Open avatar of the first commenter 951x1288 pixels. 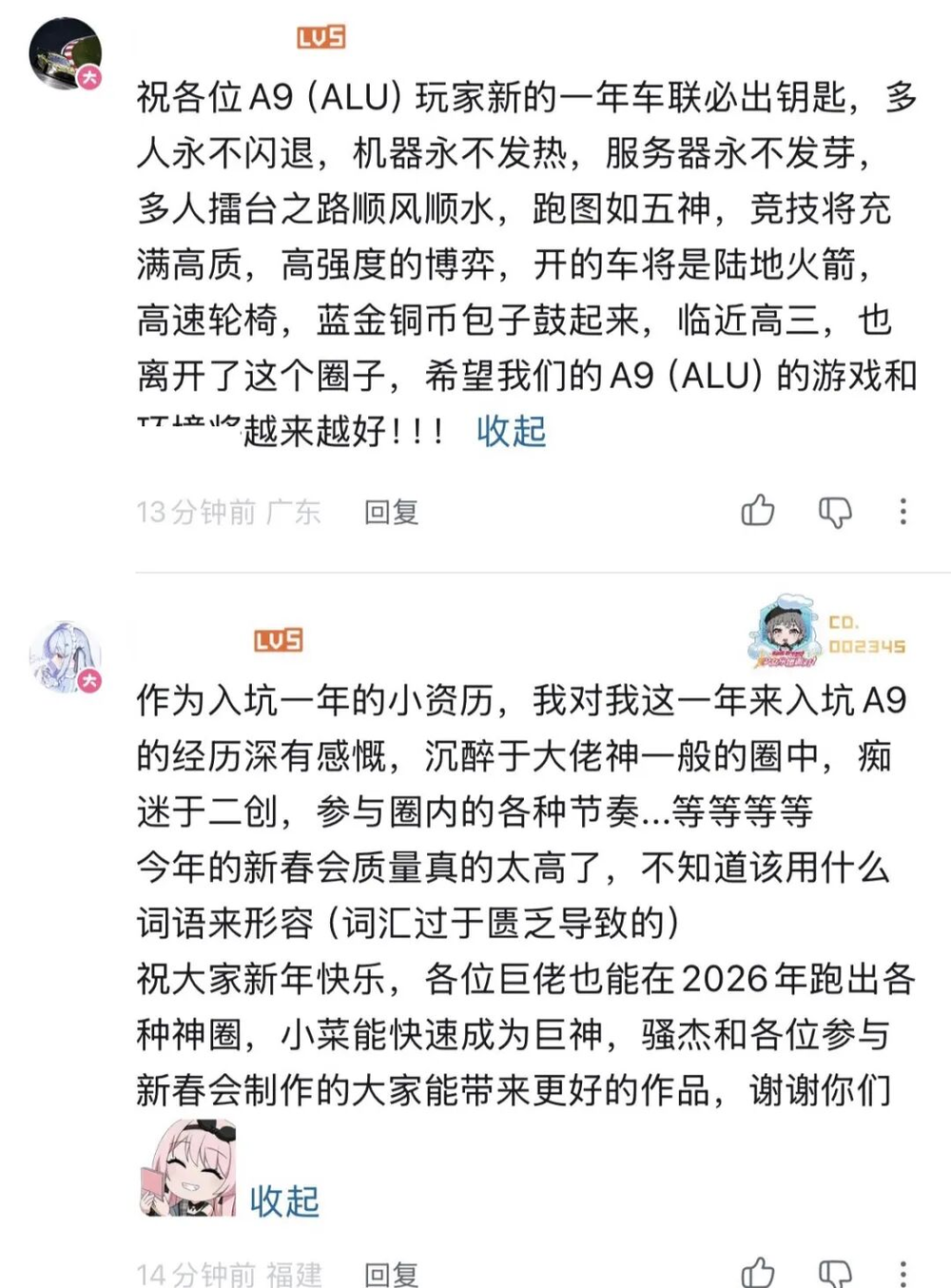(x=65, y=53)
